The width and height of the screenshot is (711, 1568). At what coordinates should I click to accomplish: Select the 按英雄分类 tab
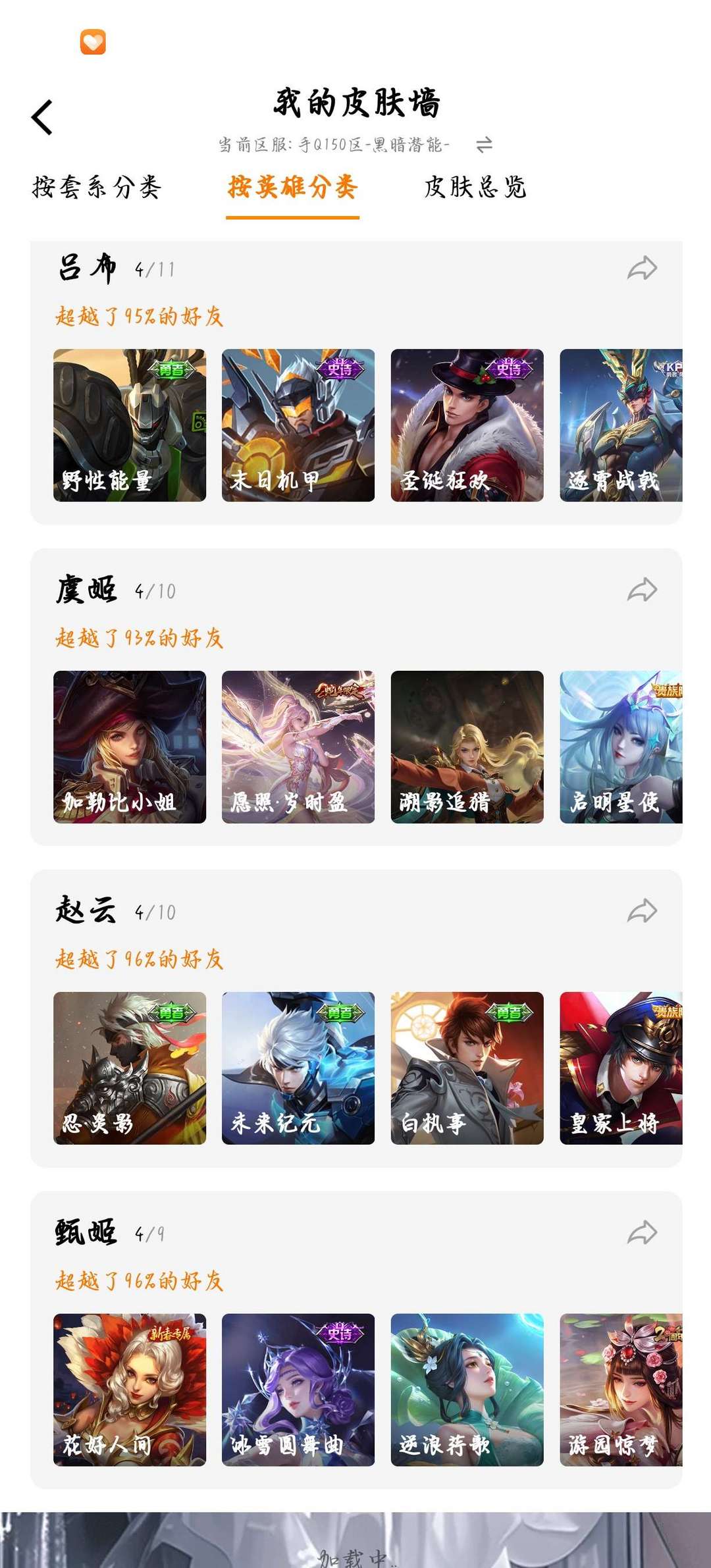click(294, 189)
